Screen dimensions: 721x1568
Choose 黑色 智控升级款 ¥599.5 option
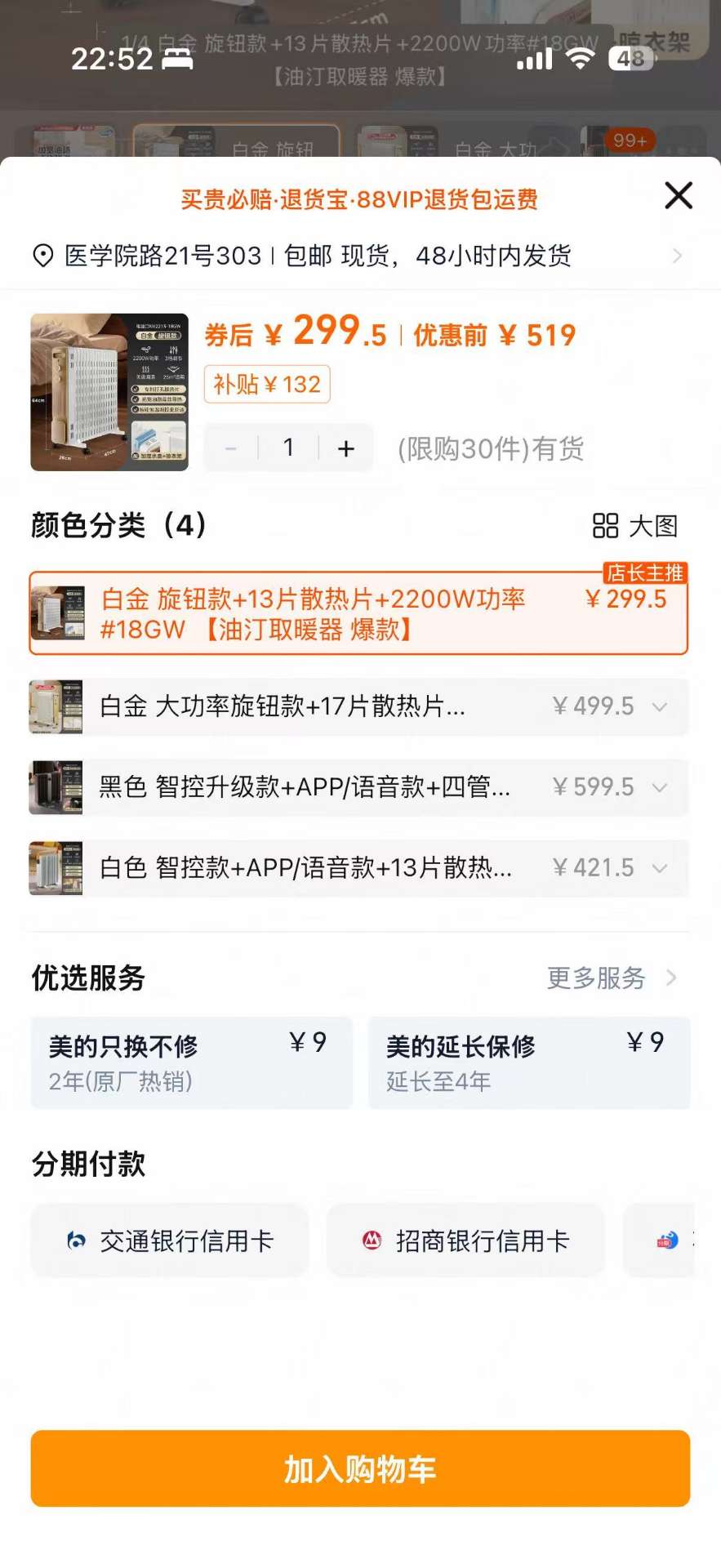[x=359, y=787]
